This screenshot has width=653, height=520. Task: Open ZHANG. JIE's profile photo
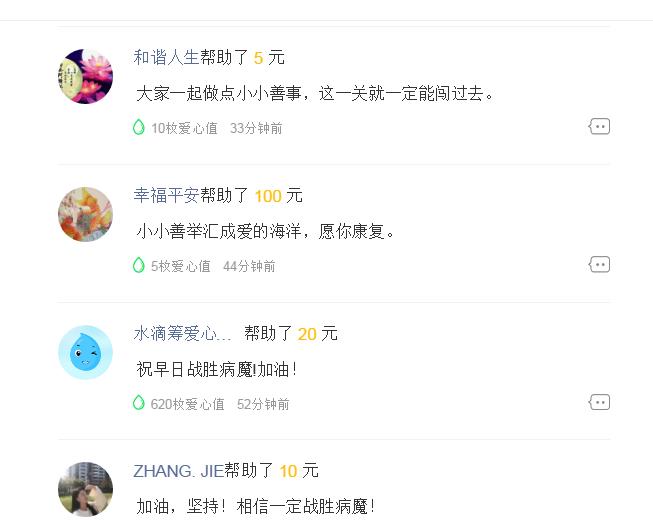(x=86, y=489)
